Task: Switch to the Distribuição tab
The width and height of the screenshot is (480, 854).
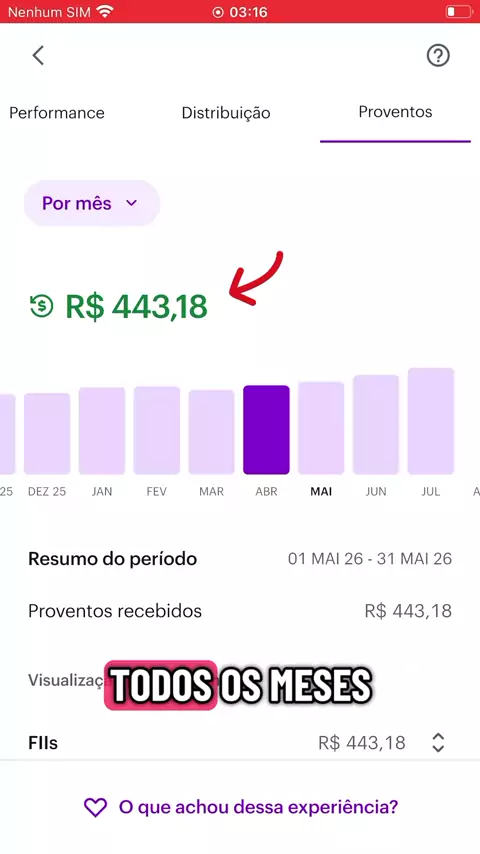Action: pos(226,113)
